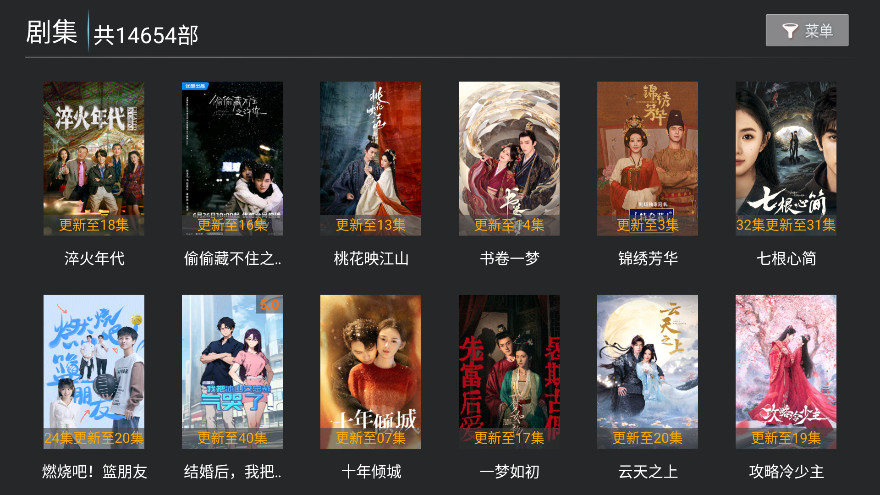Open the 菜单 filter menu
The image size is (880, 495).
807,30
